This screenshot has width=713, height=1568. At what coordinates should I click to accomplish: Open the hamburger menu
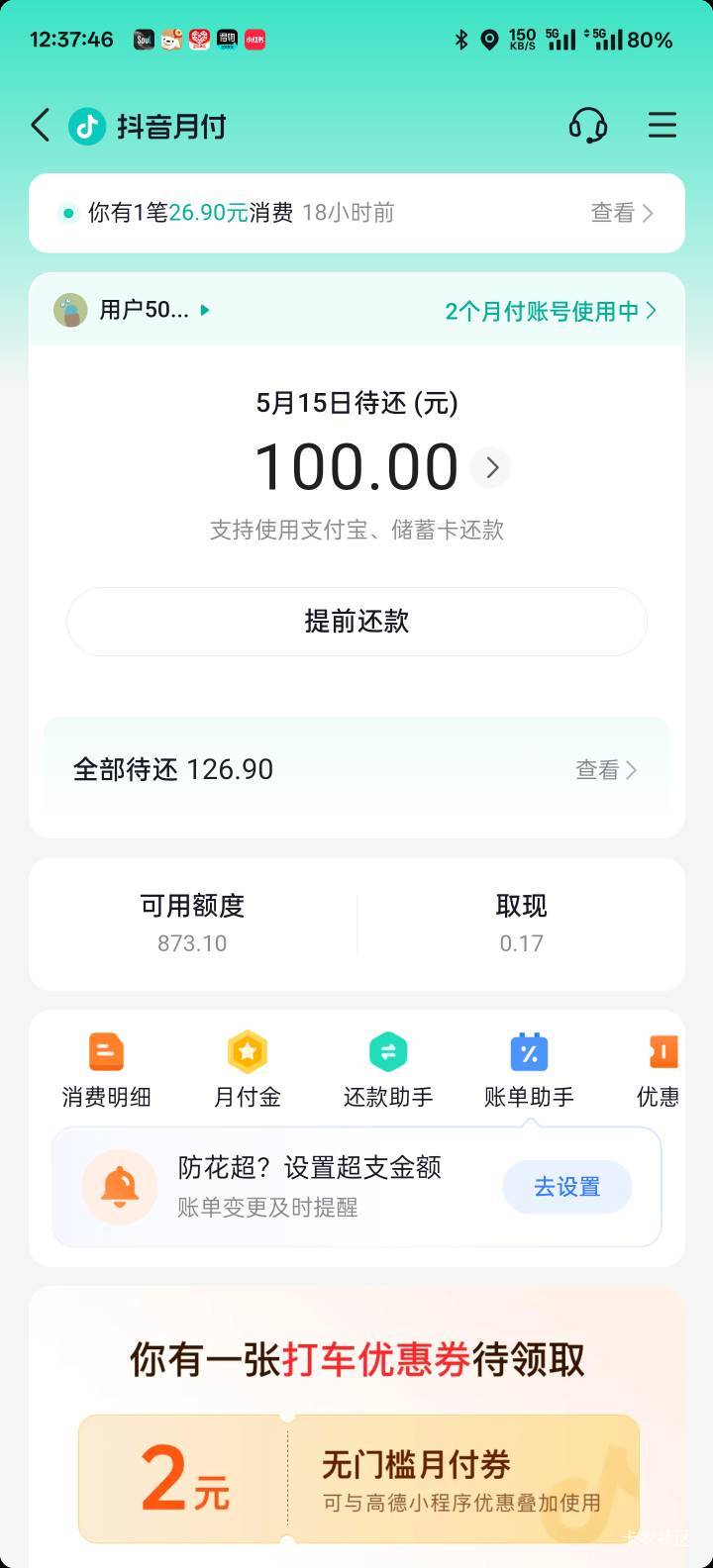pyautogui.click(x=662, y=126)
